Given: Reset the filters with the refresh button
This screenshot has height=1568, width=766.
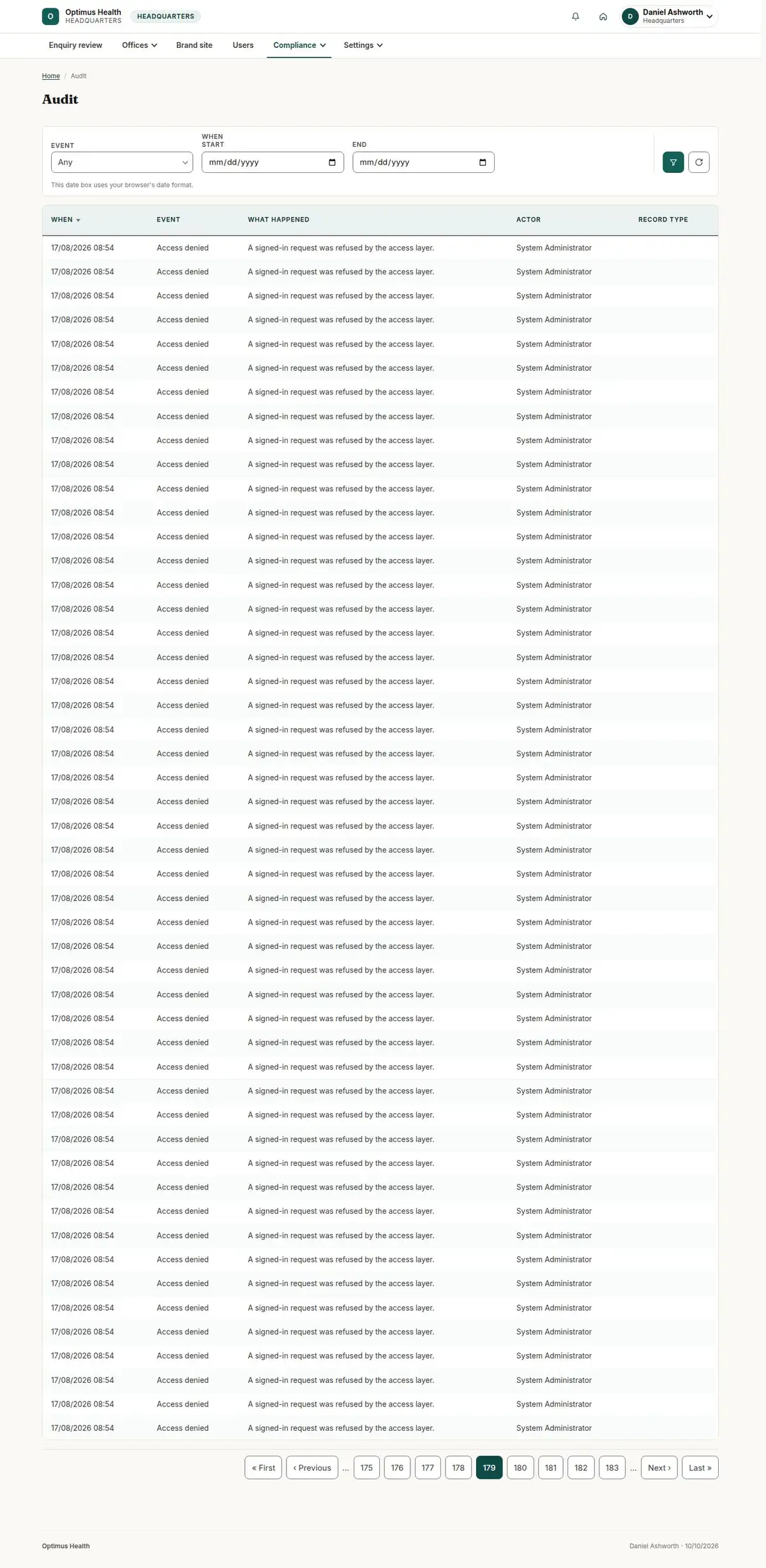Looking at the screenshot, I should [x=698, y=162].
